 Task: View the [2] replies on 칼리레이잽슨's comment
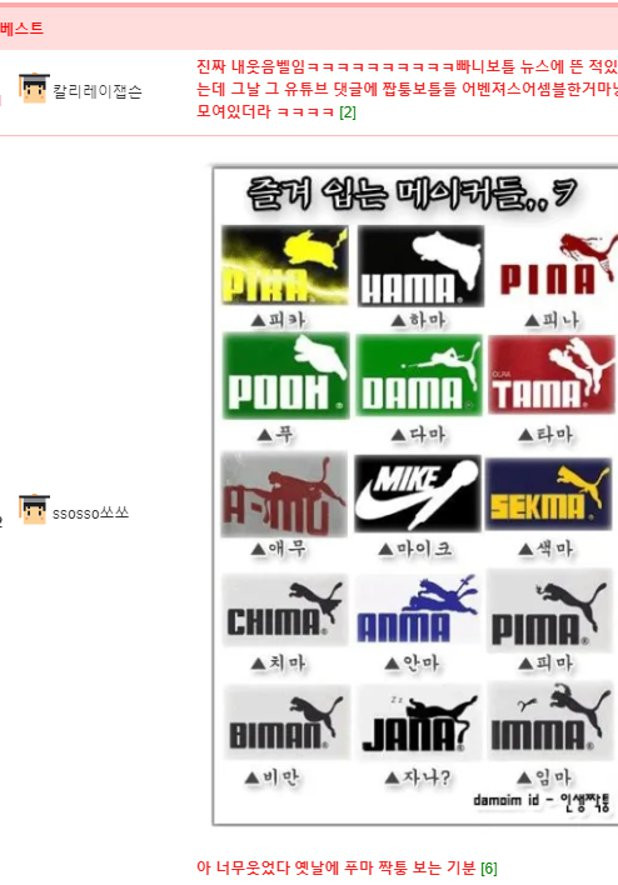point(347,112)
